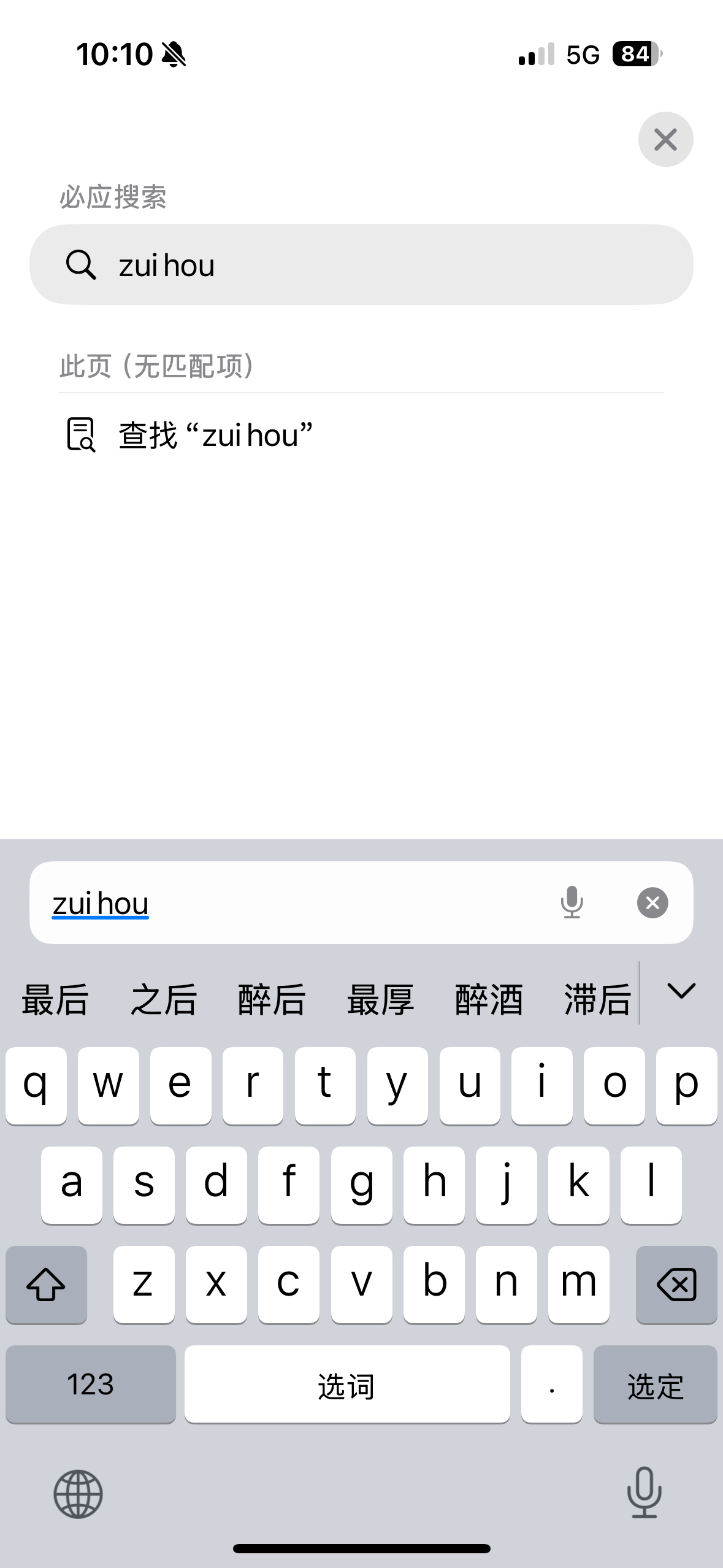The height and width of the screenshot is (1568, 723).
Task: Clear the typed text "zui hou"
Action: (652, 902)
